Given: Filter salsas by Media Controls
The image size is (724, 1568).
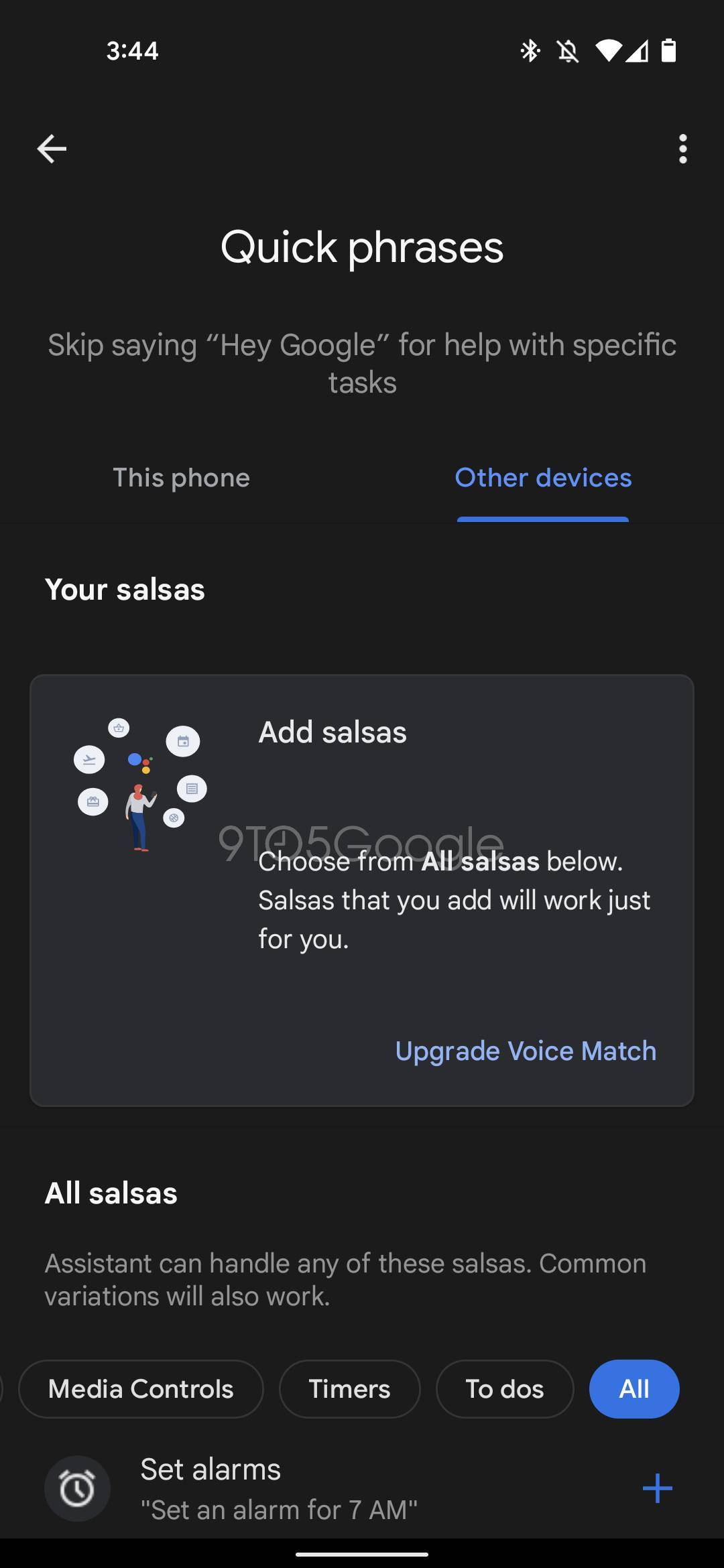Looking at the screenshot, I should tap(141, 1389).
